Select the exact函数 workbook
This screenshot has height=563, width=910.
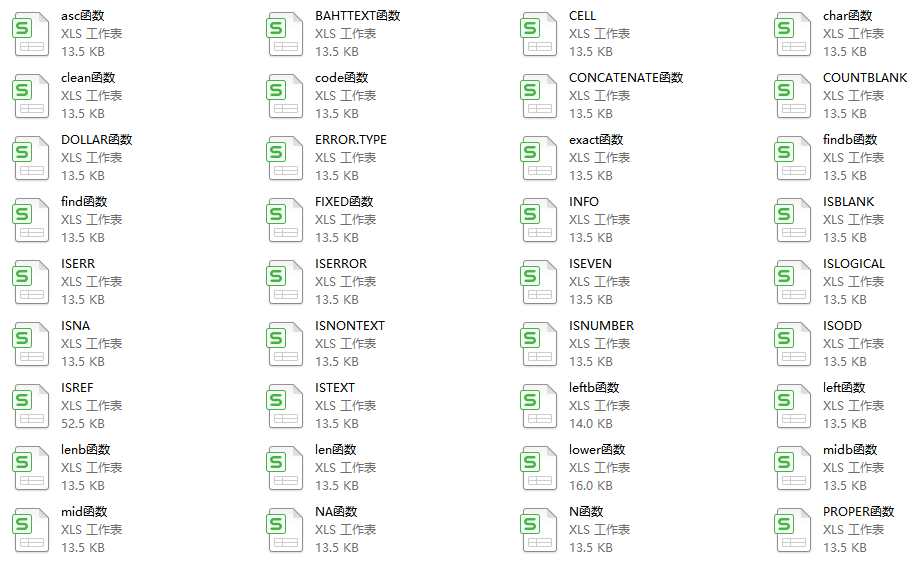point(541,158)
